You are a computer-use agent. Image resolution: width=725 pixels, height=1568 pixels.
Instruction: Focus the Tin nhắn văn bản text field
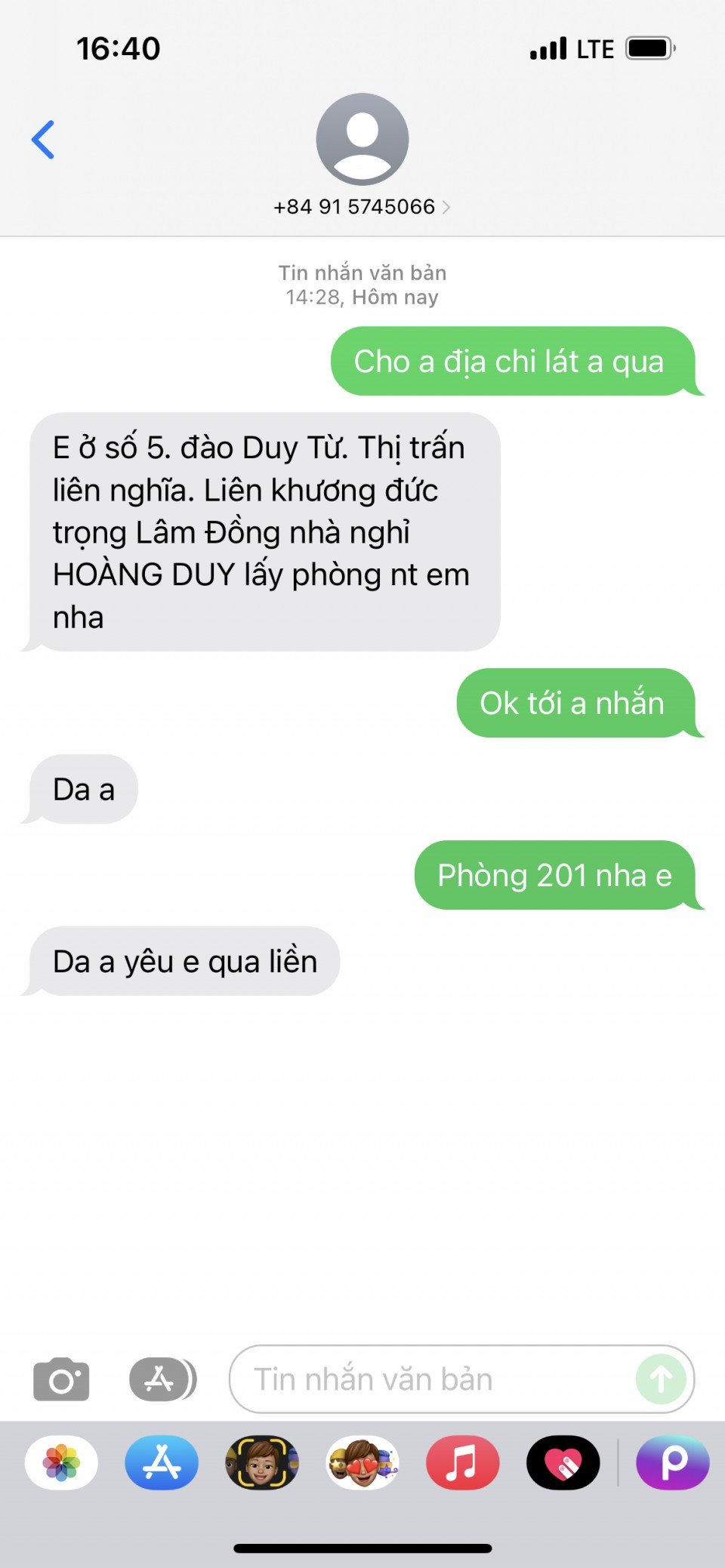430,1379
